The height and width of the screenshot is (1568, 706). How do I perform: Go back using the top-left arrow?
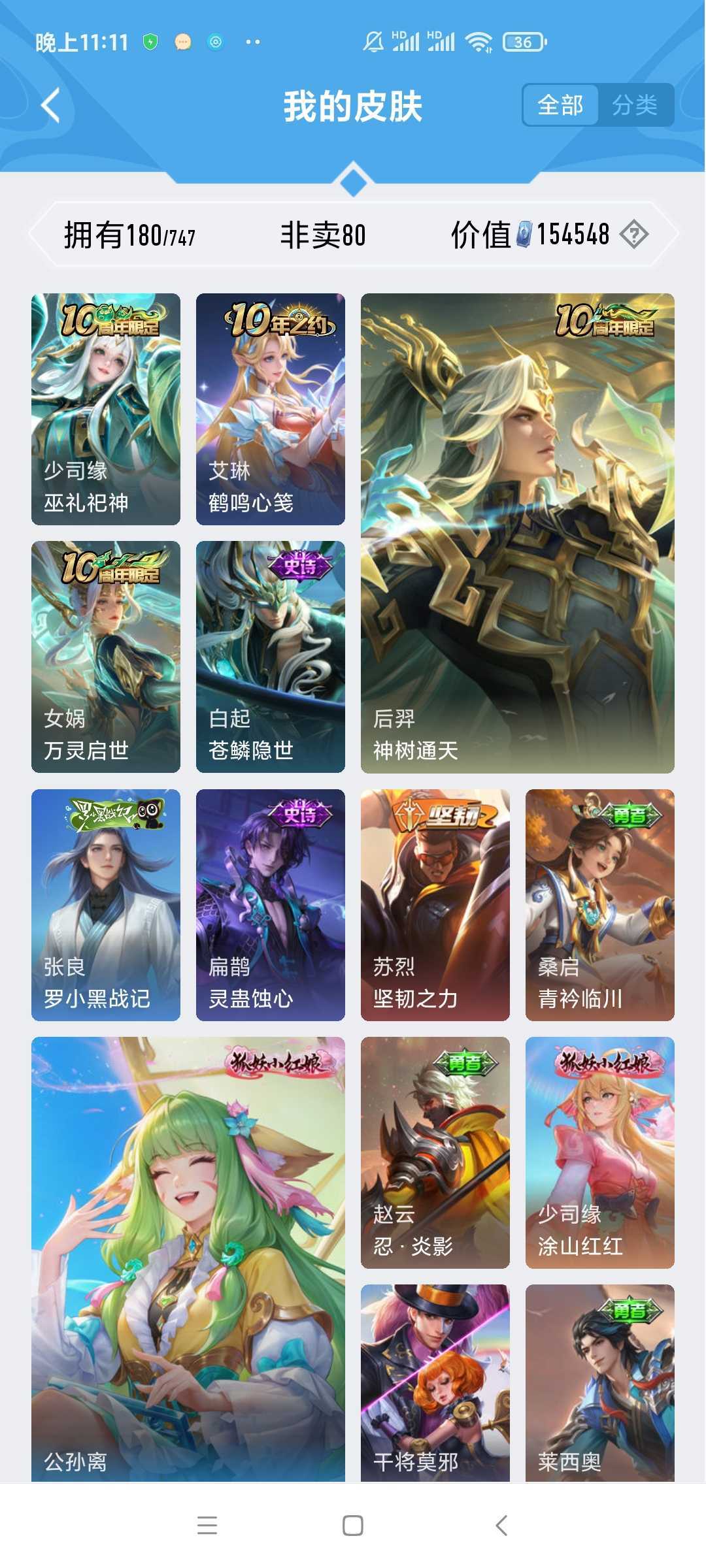click(x=51, y=105)
